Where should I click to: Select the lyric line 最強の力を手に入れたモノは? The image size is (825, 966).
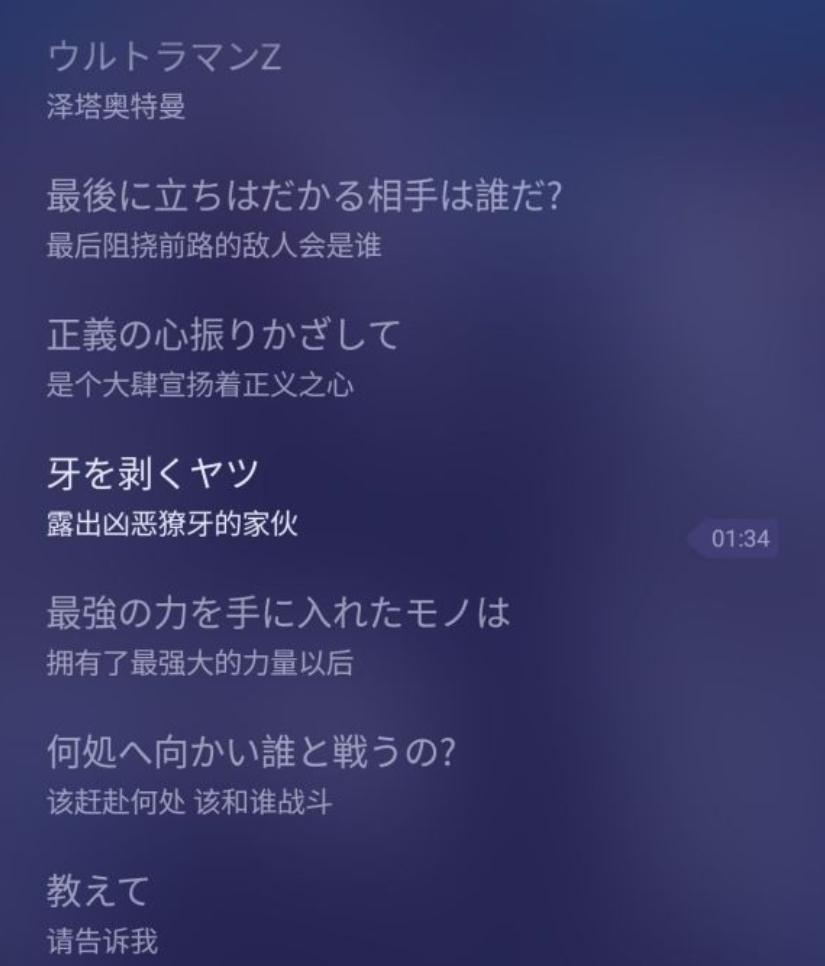279,614
